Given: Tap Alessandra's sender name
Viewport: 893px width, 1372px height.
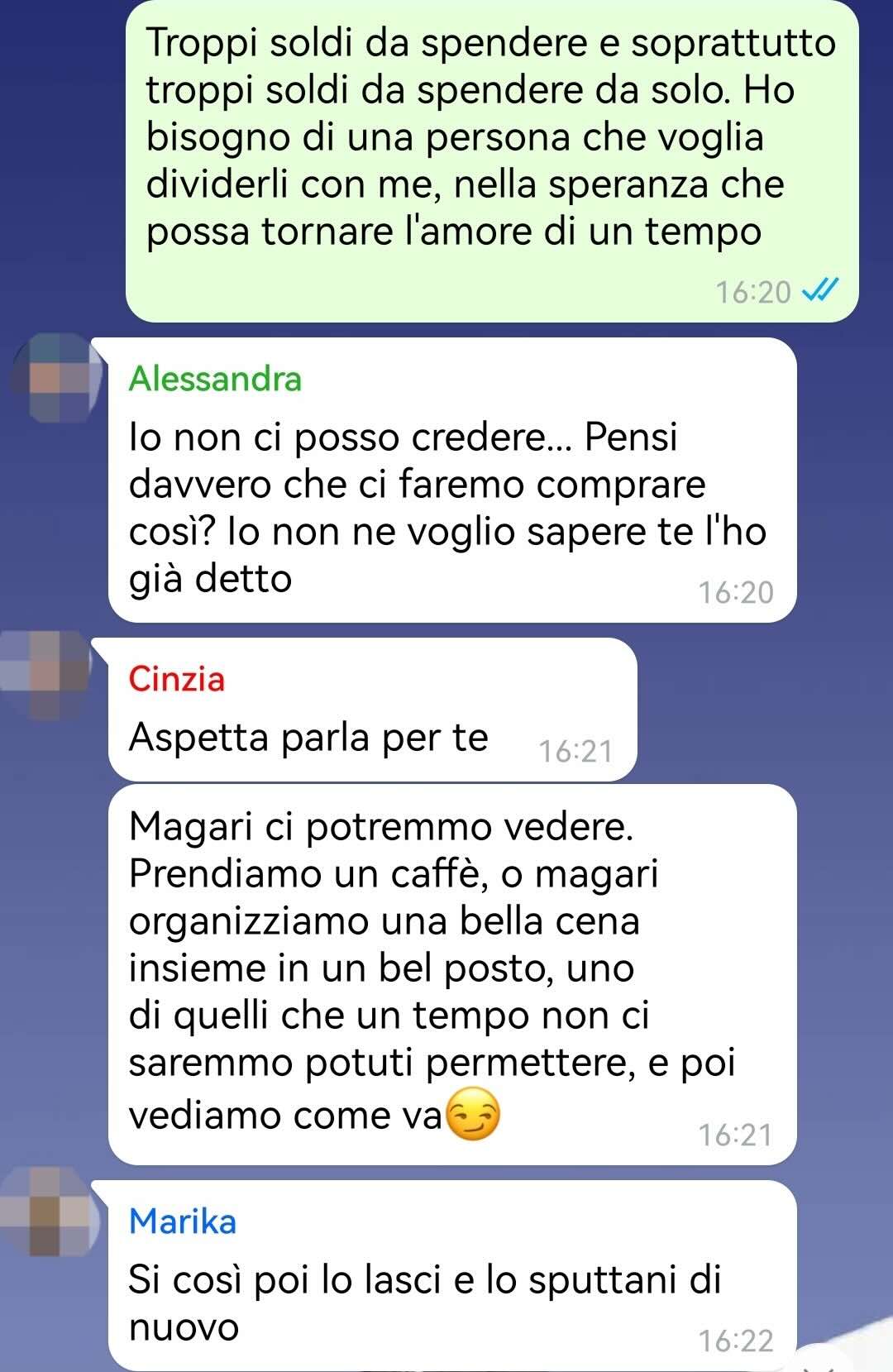Looking at the screenshot, I should [215, 380].
